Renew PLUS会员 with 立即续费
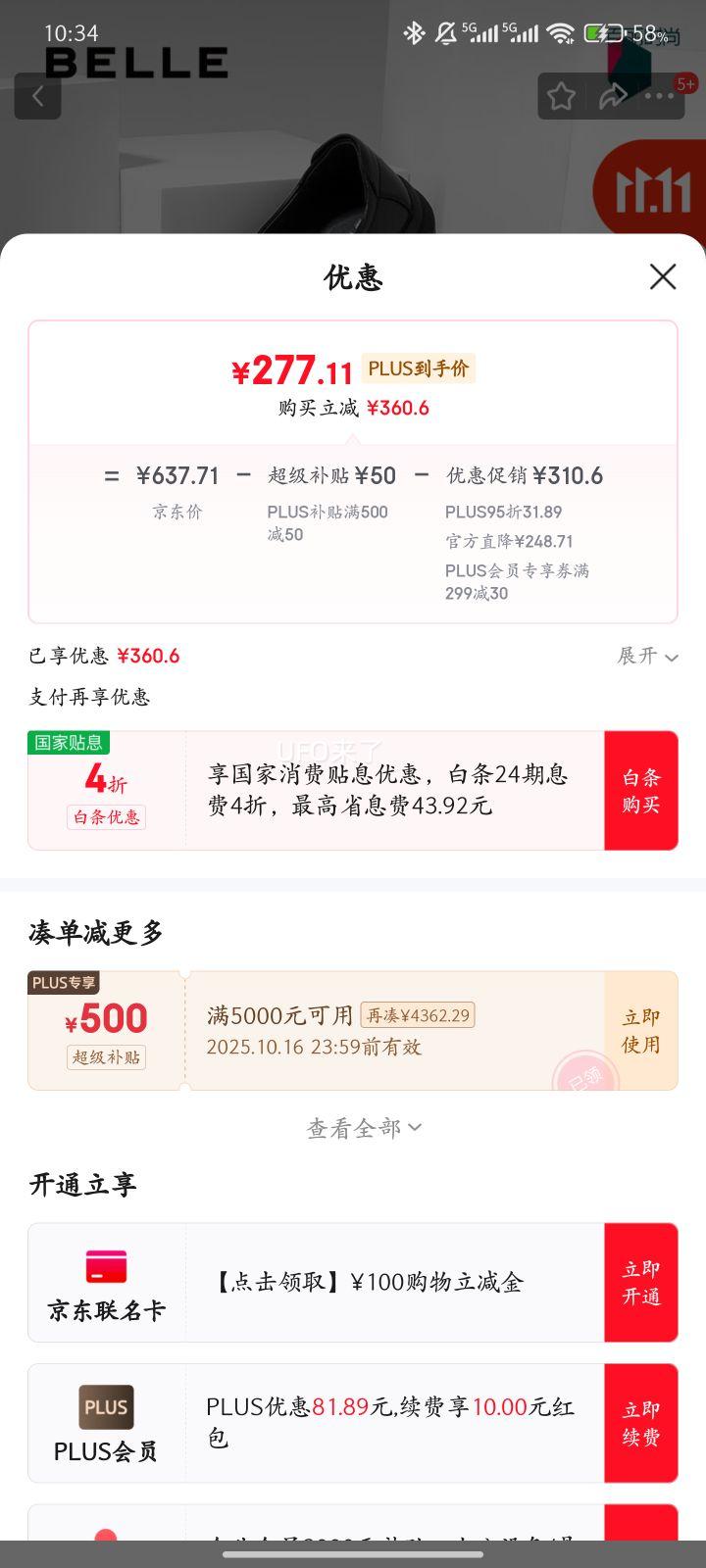The image size is (706, 1568). pos(640,1423)
